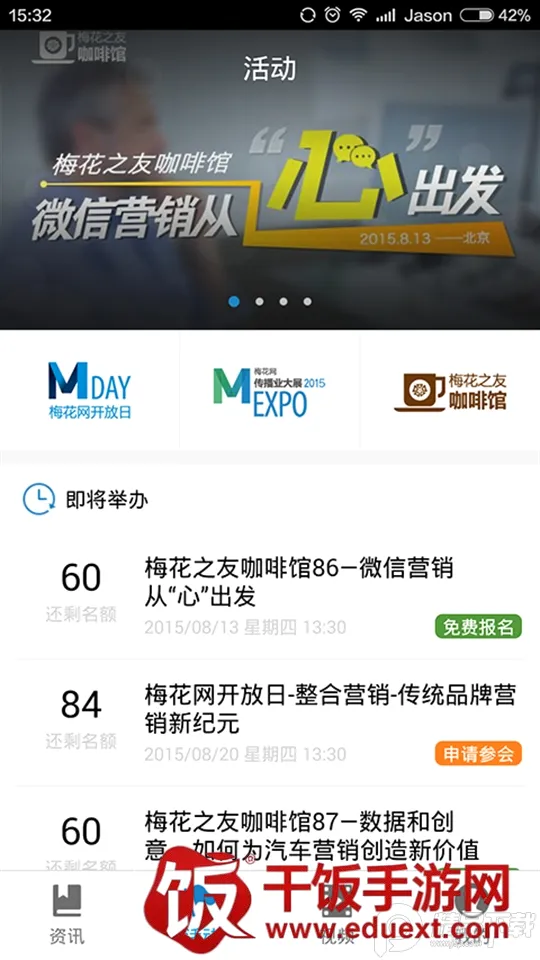This screenshot has height=960, width=540.
Task: Open the MDAY 梅花网开放日 section
Action: click(89, 391)
